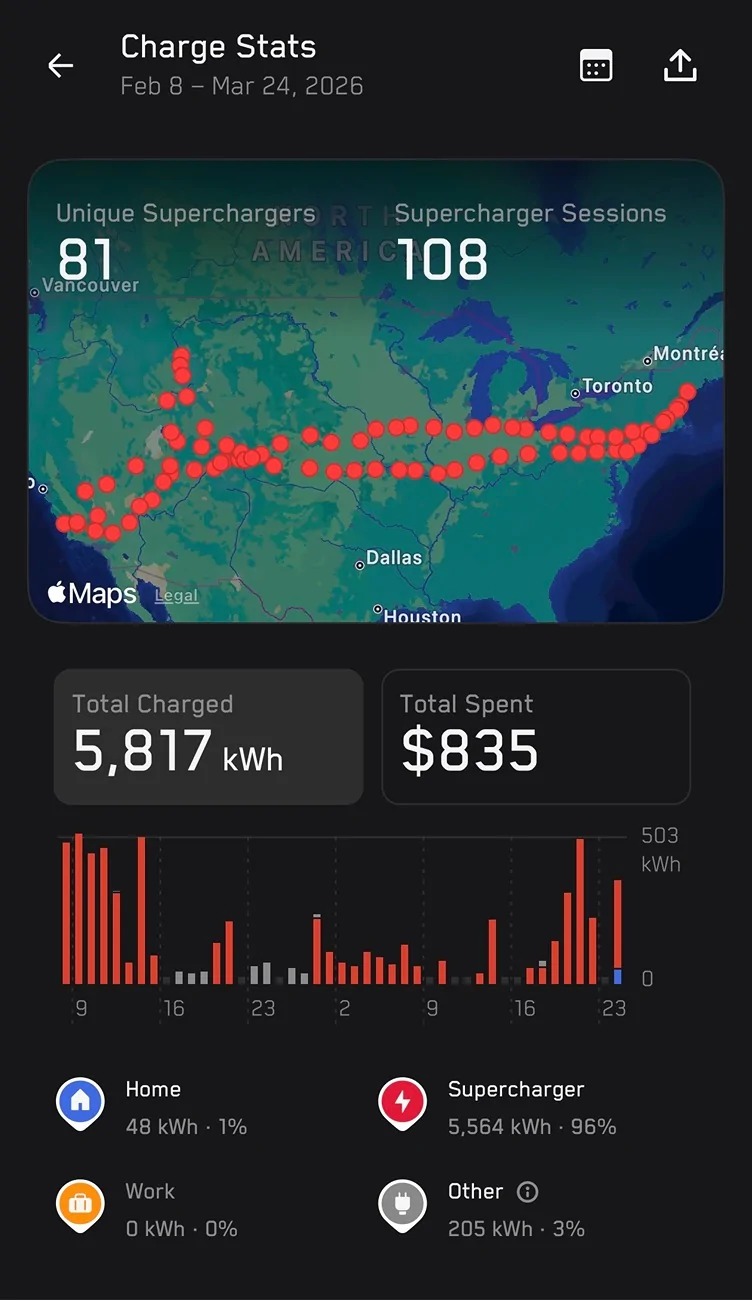Image resolution: width=752 pixels, height=1300 pixels.
Task: Tap the info icon next to Other
Action: pyautogui.click(x=527, y=1192)
